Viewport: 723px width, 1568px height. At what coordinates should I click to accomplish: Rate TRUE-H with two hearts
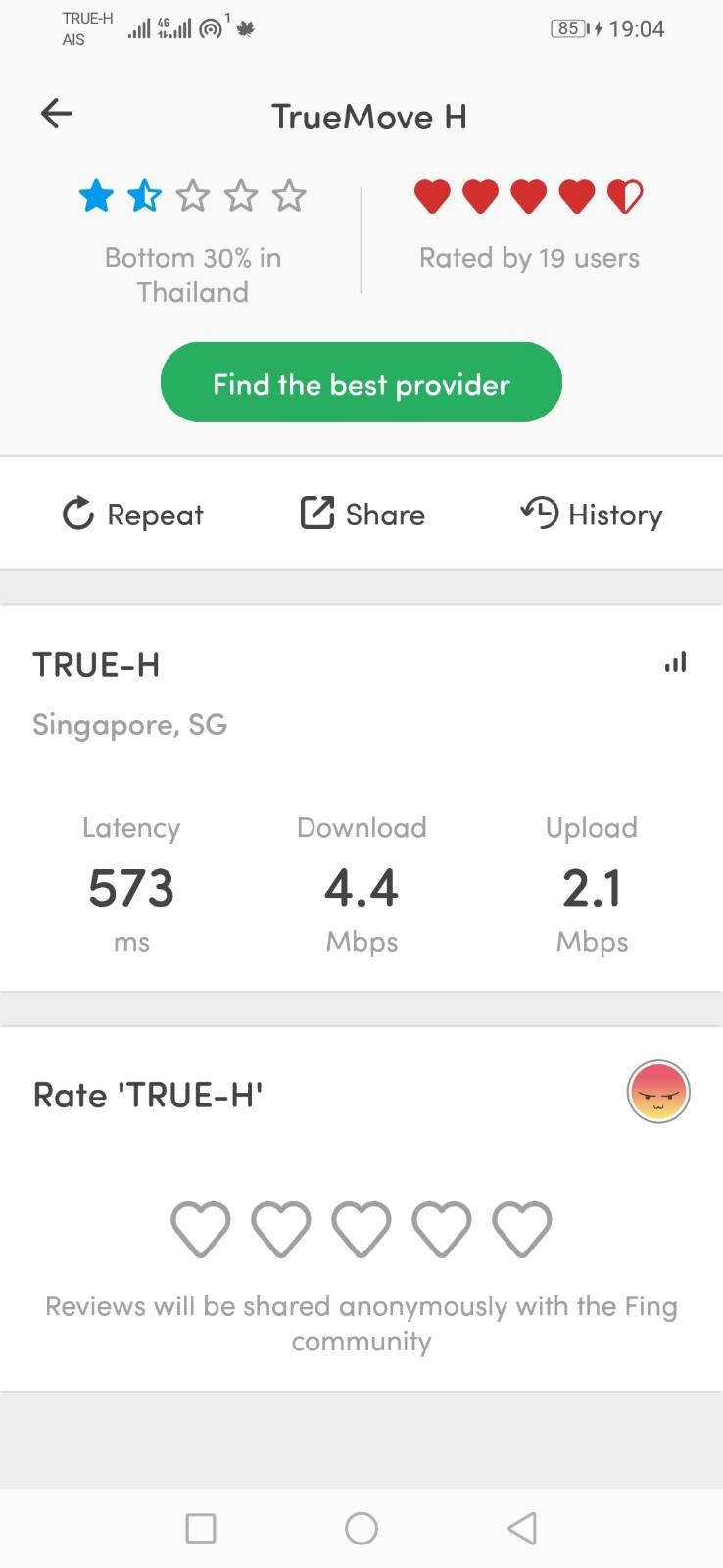pos(281,1228)
